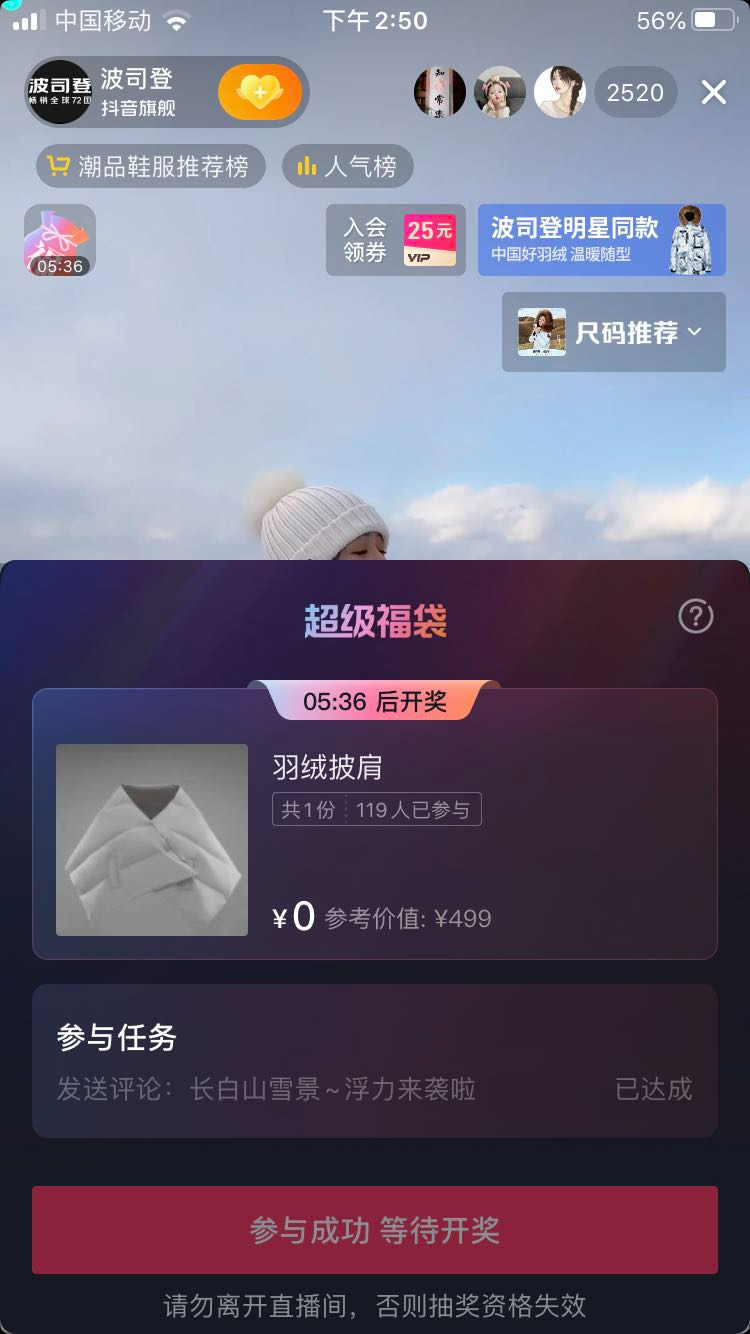
Task: Claim the 入会领券 25元 VIP coupon
Action: tap(396, 240)
